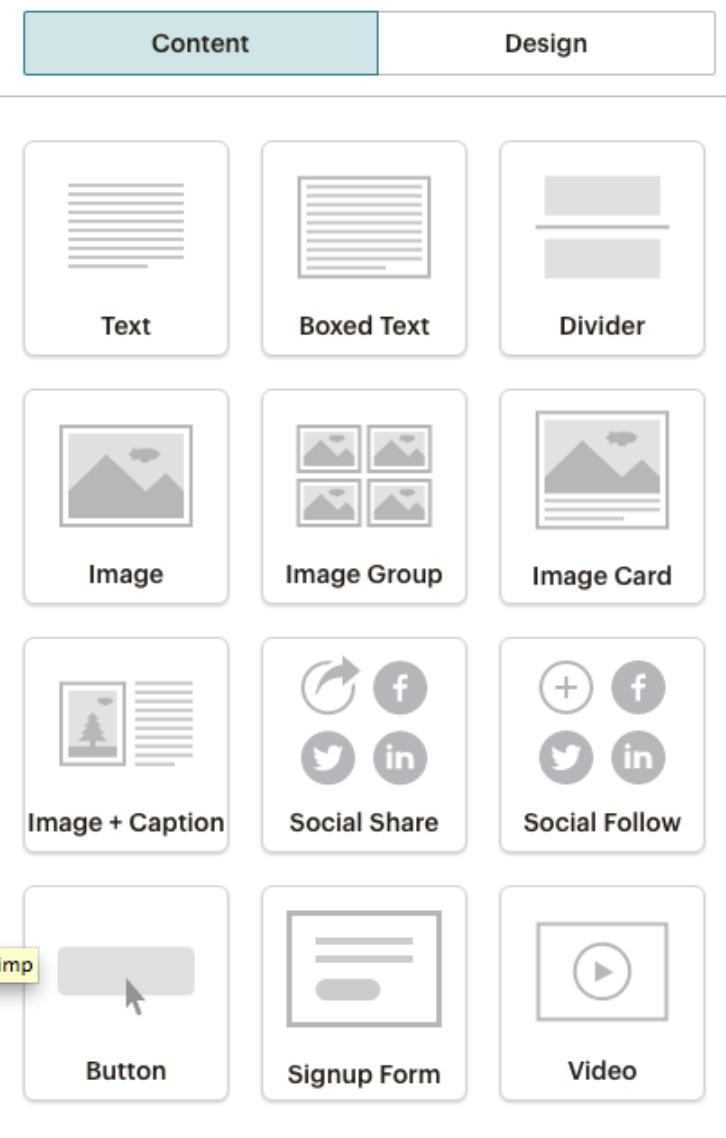Select the Boxed Text content block

tap(364, 245)
